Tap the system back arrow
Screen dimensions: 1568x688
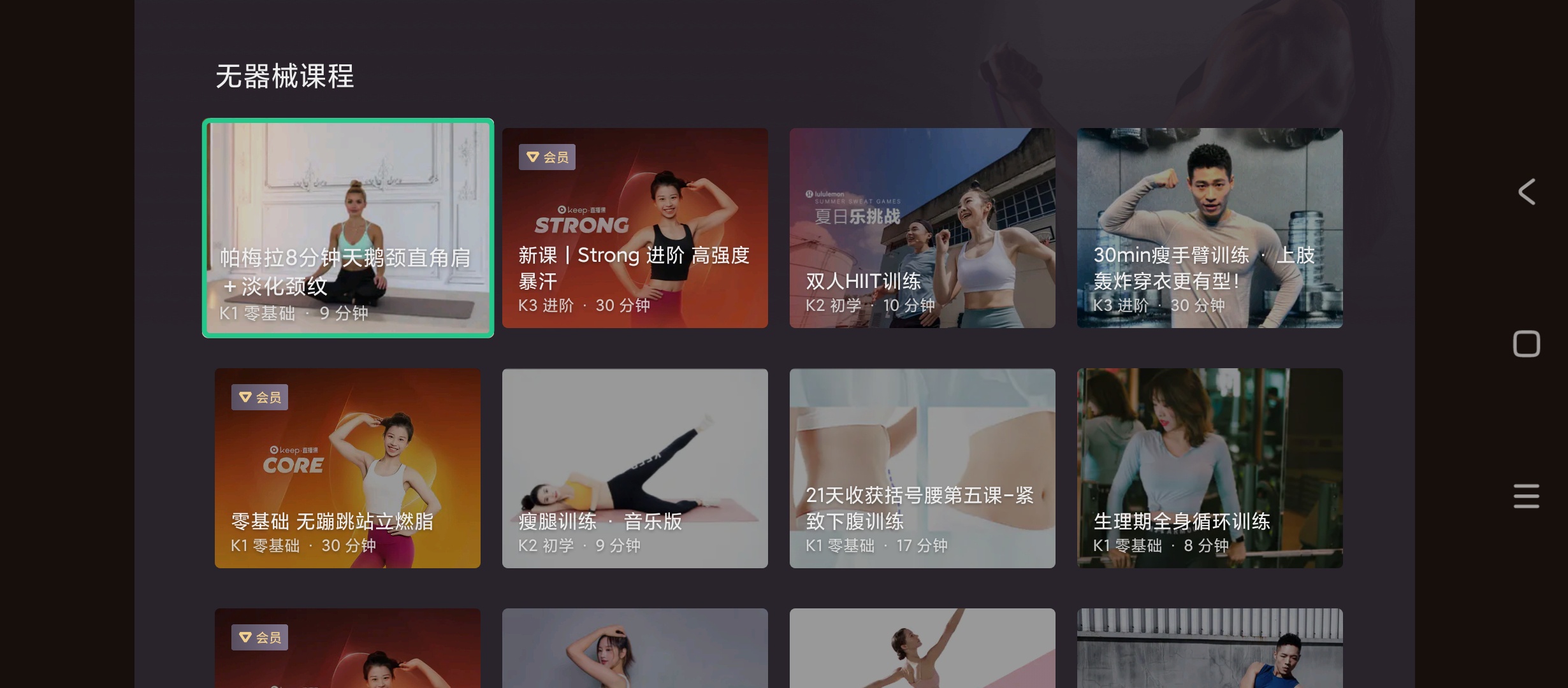[x=1527, y=192]
